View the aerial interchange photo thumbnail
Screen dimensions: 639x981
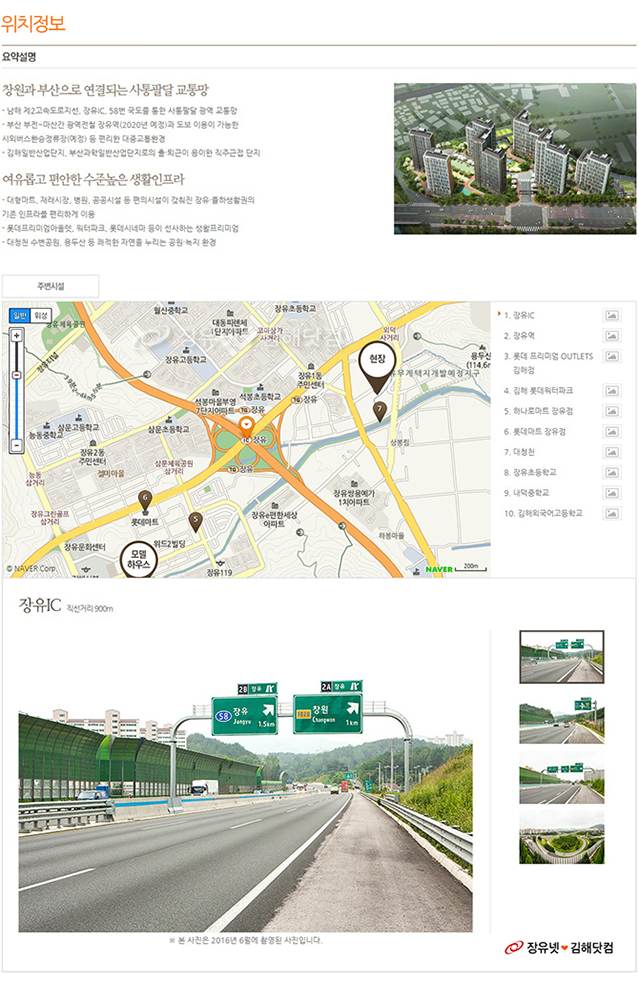(561, 838)
